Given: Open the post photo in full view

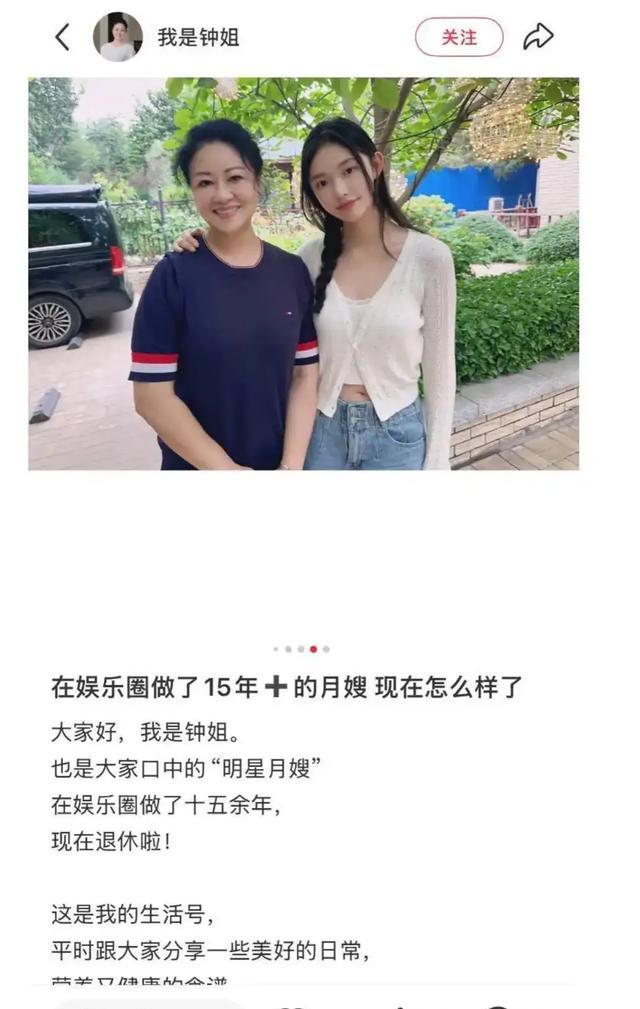Looking at the screenshot, I should coord(303,273).
